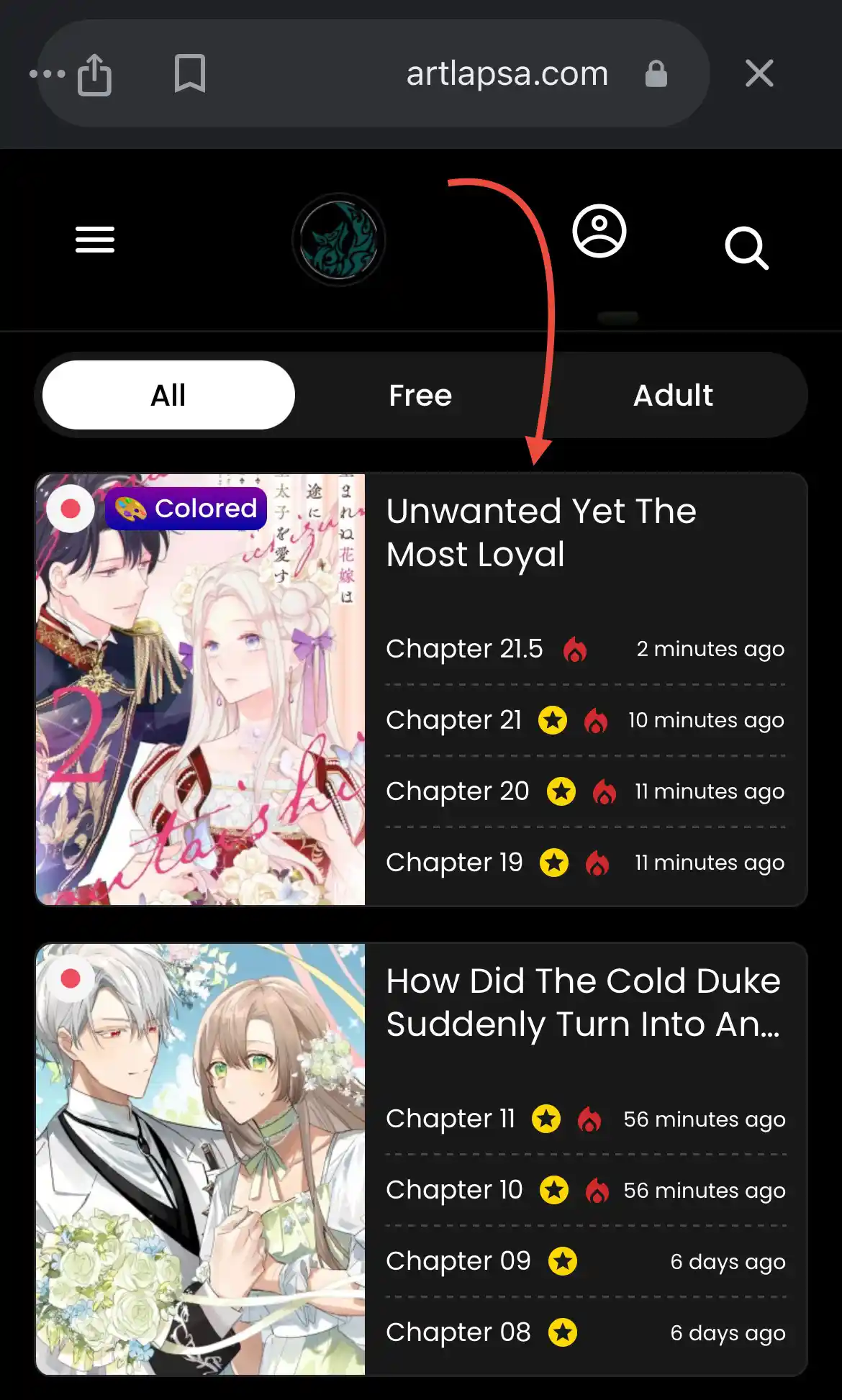Open Unwanted Yet The Most Loyal cover
Viewport: 842px width, 1400px height.
201,689
